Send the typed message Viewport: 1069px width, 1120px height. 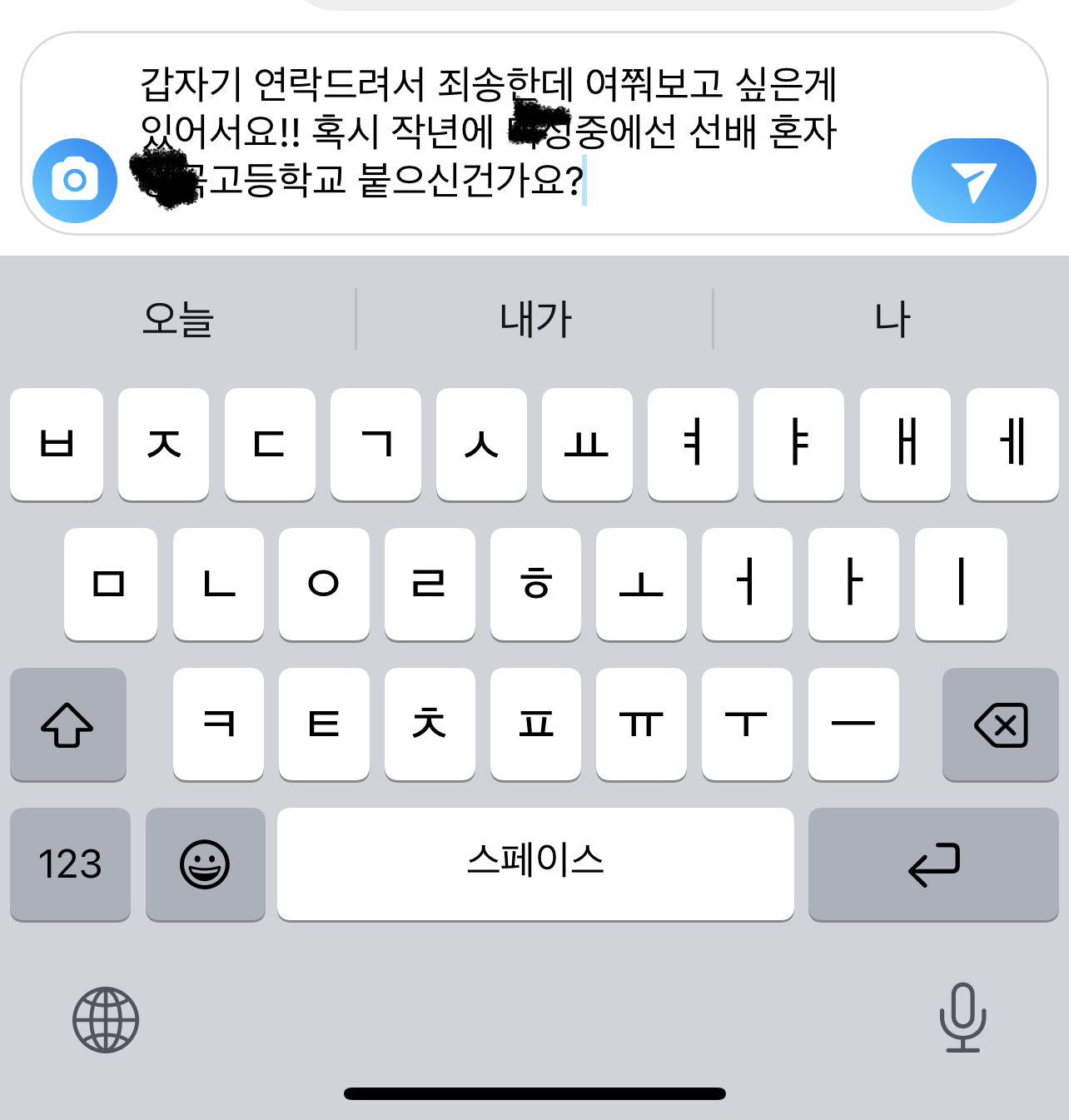point(972,180)
